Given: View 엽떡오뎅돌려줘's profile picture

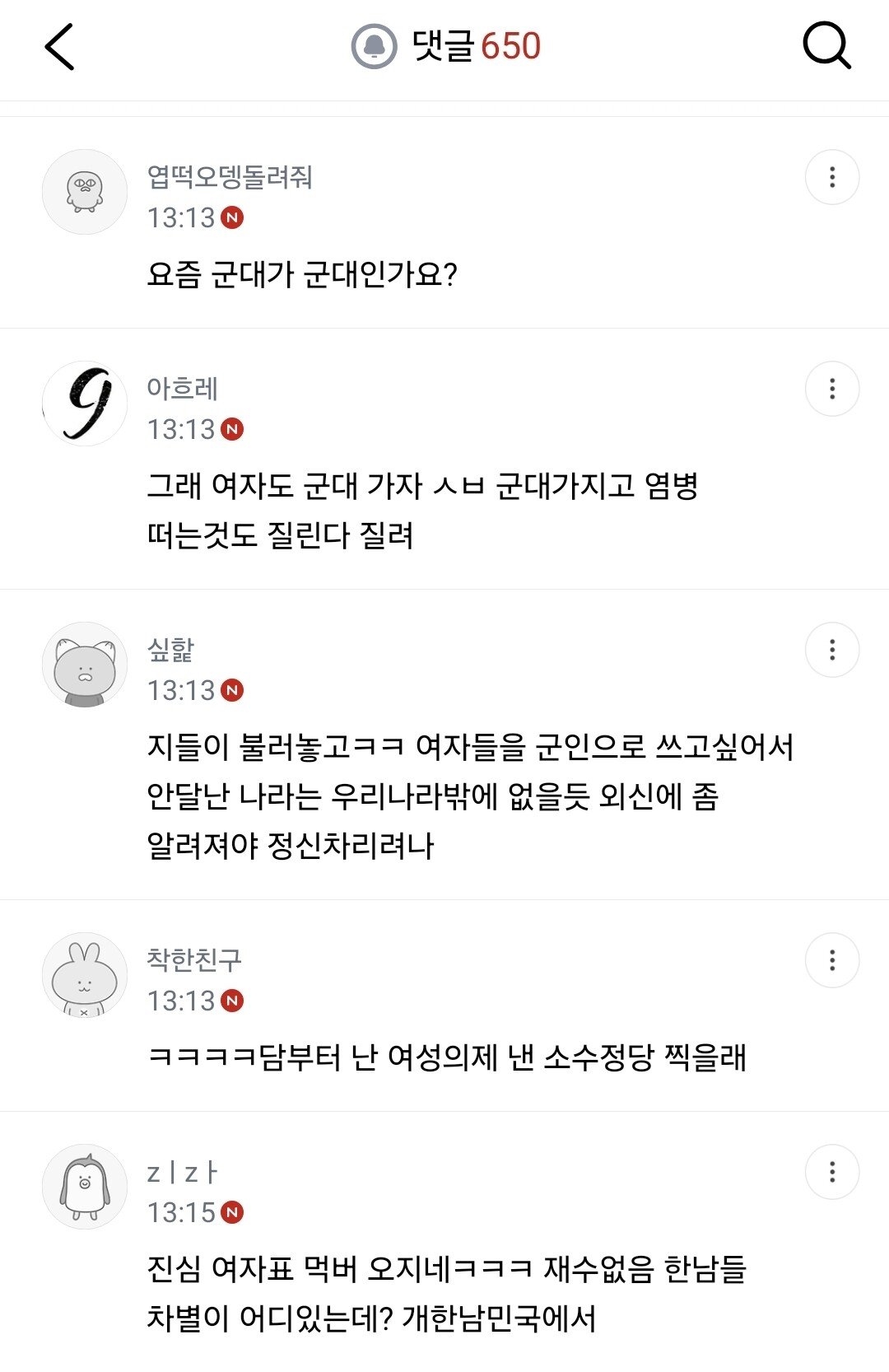Looking at the screenshot, I should coord(85,192).
